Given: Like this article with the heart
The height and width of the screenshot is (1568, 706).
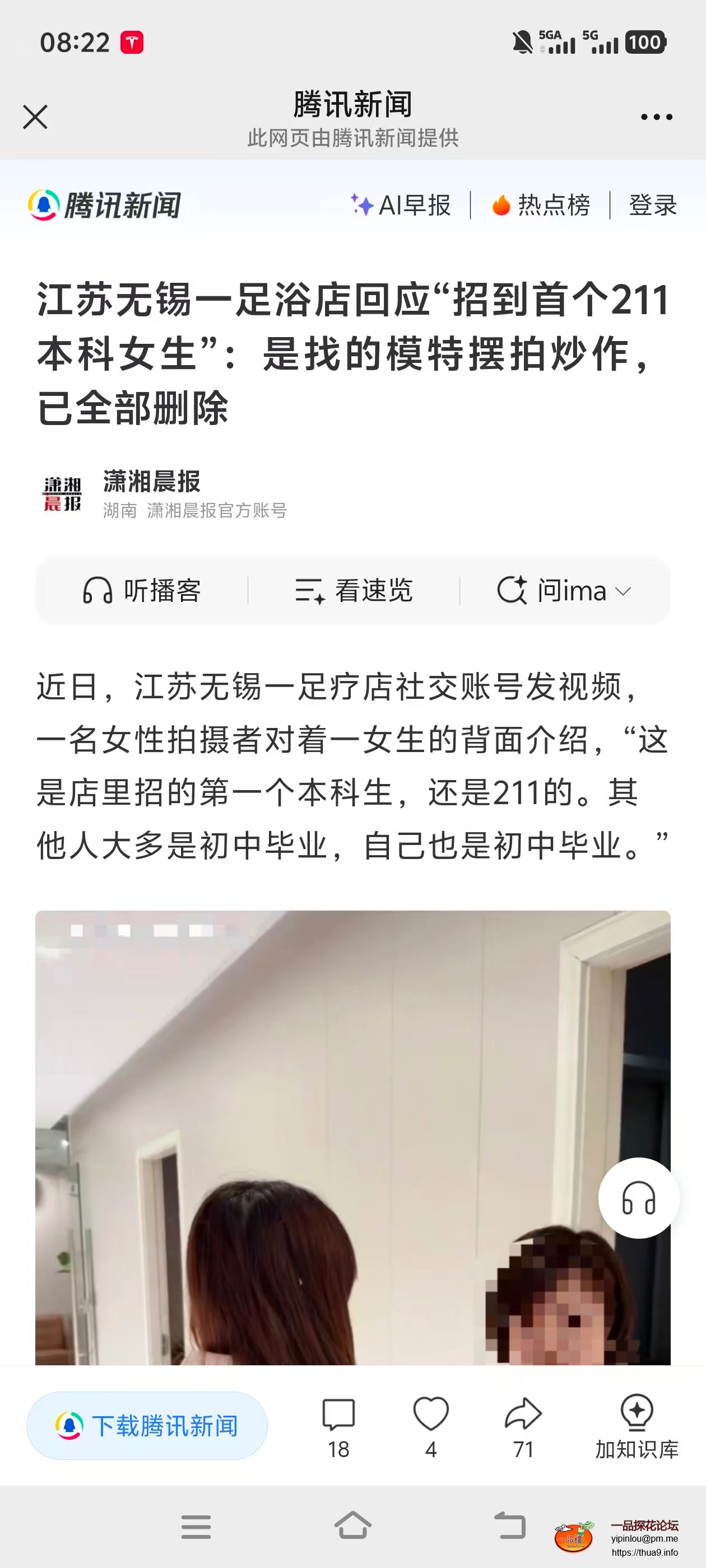Looking at the screenshot, I should 431,1426.
